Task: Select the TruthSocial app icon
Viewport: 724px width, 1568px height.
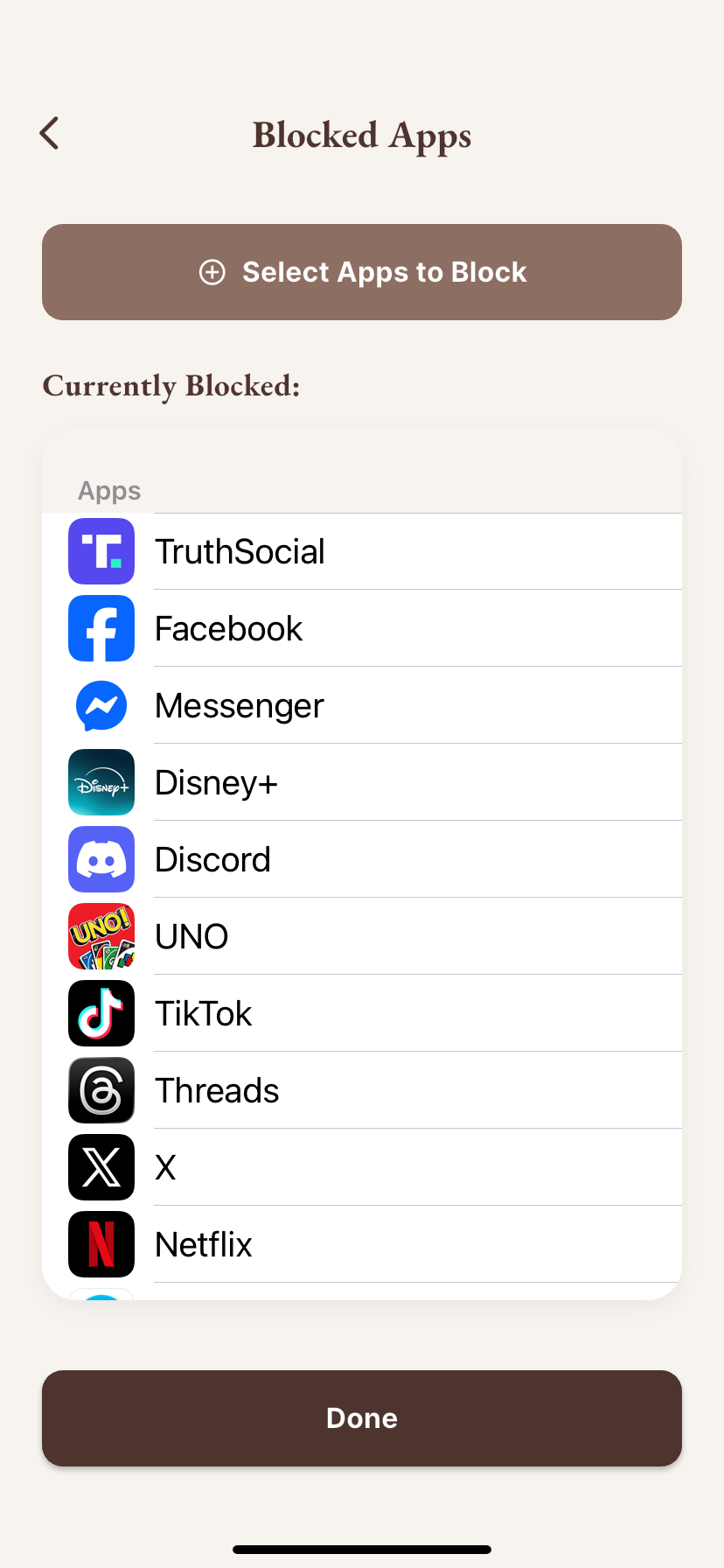Action: (101, 551)
